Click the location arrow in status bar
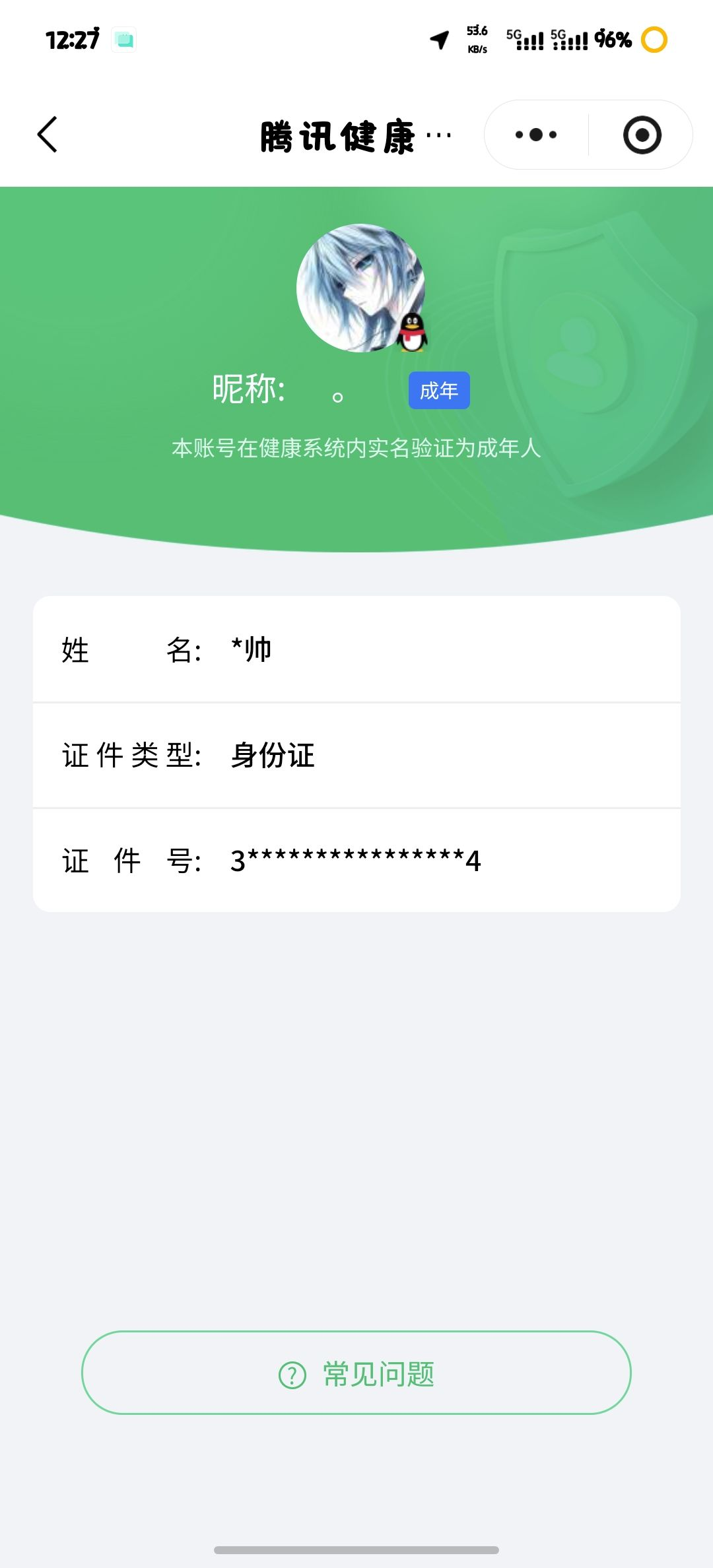713x1568 pixels. [x=438, y=41]
